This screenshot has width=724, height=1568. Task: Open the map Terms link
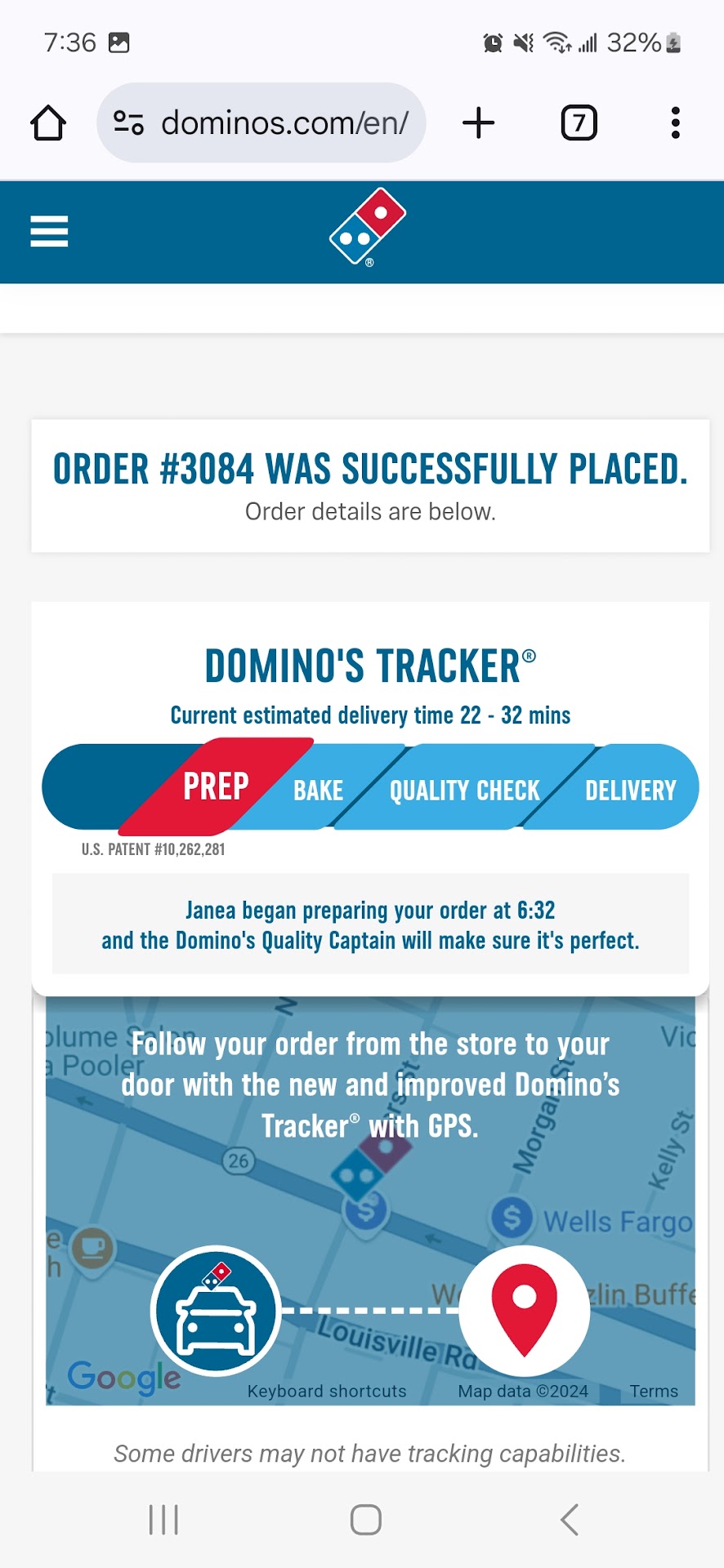click(x=654, y=1391)
